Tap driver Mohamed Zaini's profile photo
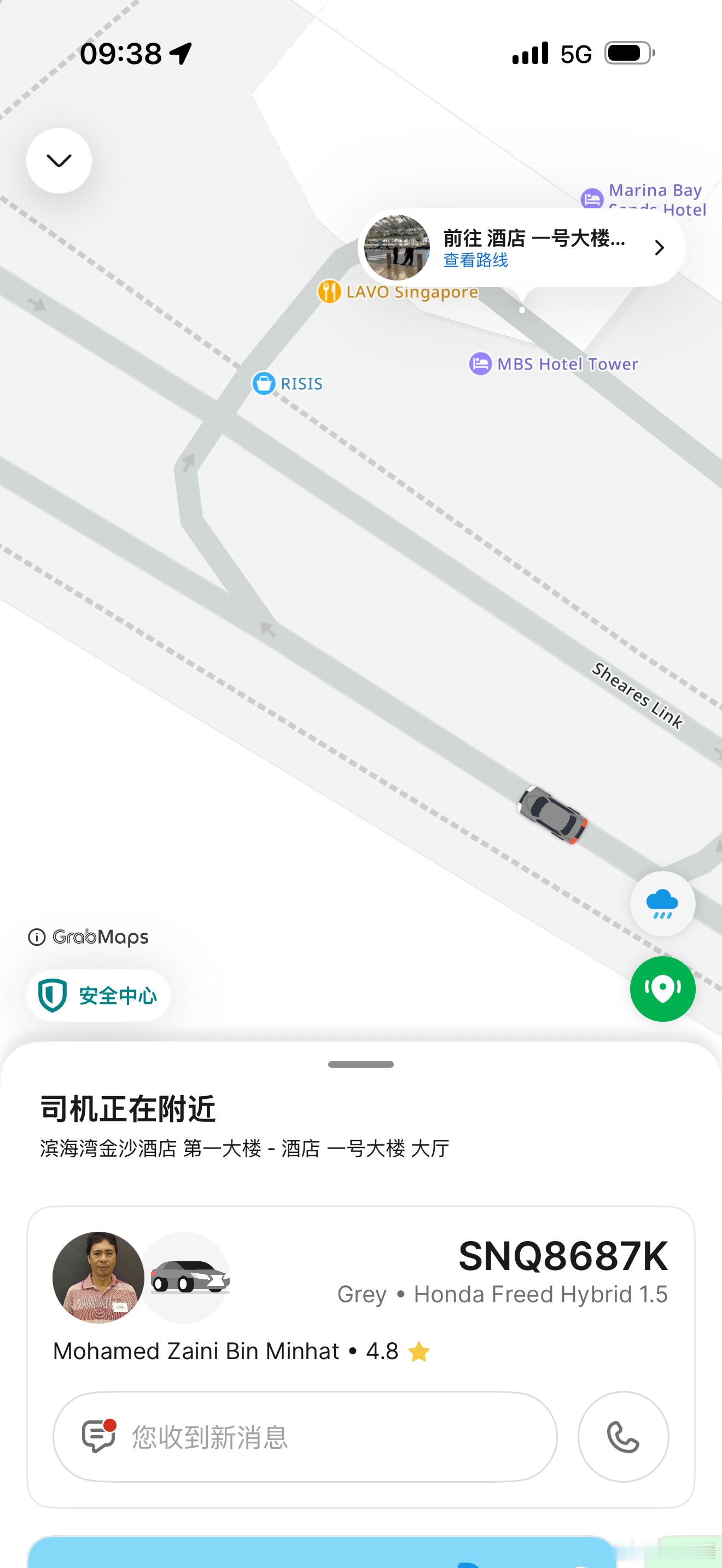Image resolution: width=722 pixels, height=1568 pixels. click(98, 1279)
